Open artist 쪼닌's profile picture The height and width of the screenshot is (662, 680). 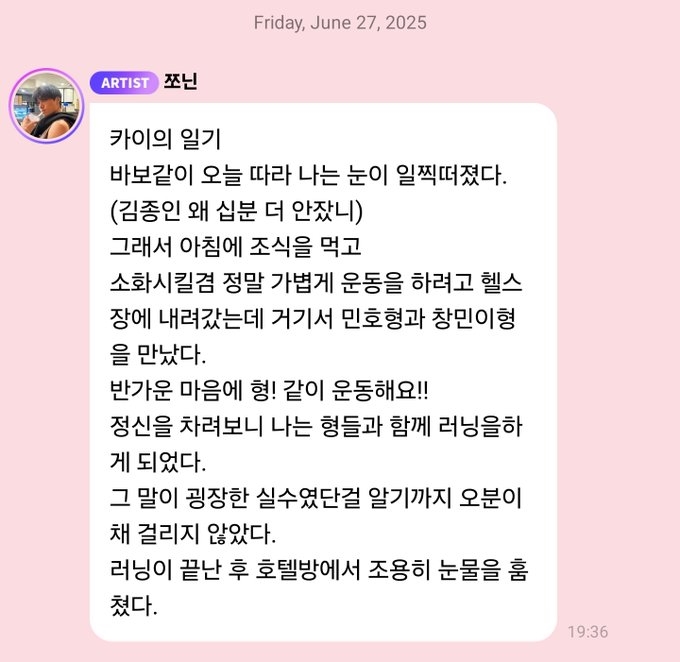pyautogui.click(x=46, y=107)
